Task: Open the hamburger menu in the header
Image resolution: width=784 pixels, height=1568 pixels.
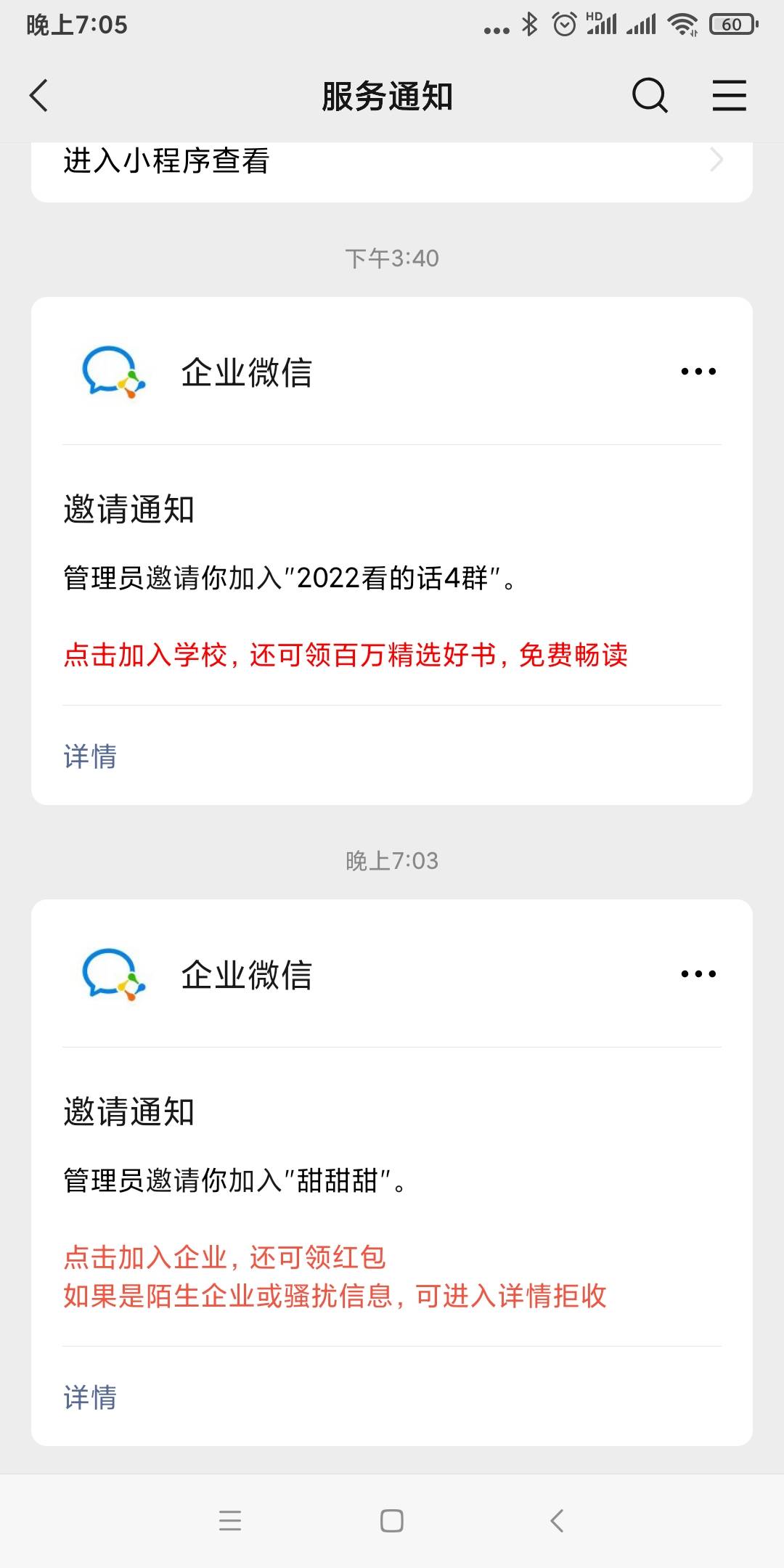Action: click(729, 96)
